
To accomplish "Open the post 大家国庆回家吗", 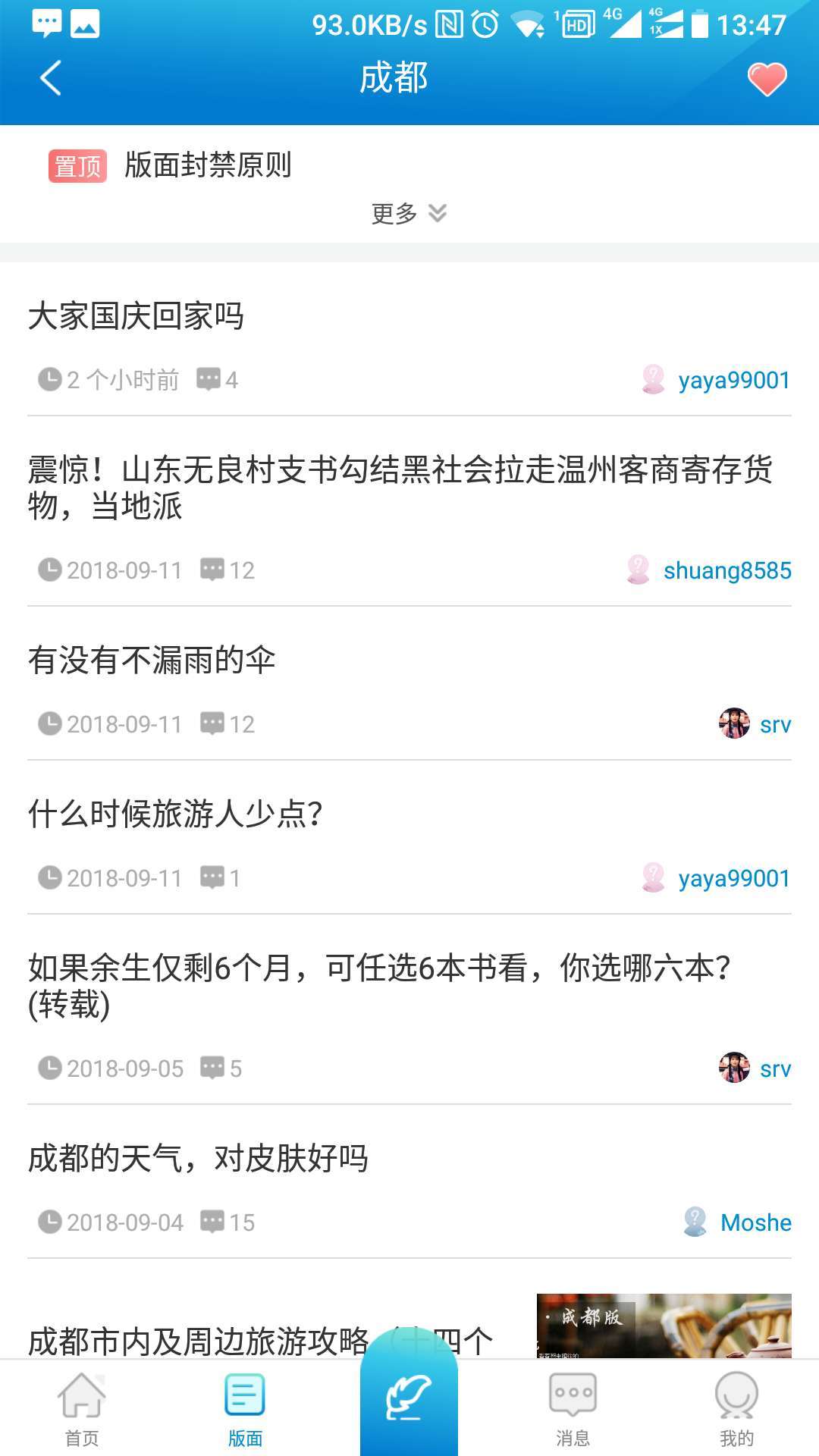I will pos(136,316).
